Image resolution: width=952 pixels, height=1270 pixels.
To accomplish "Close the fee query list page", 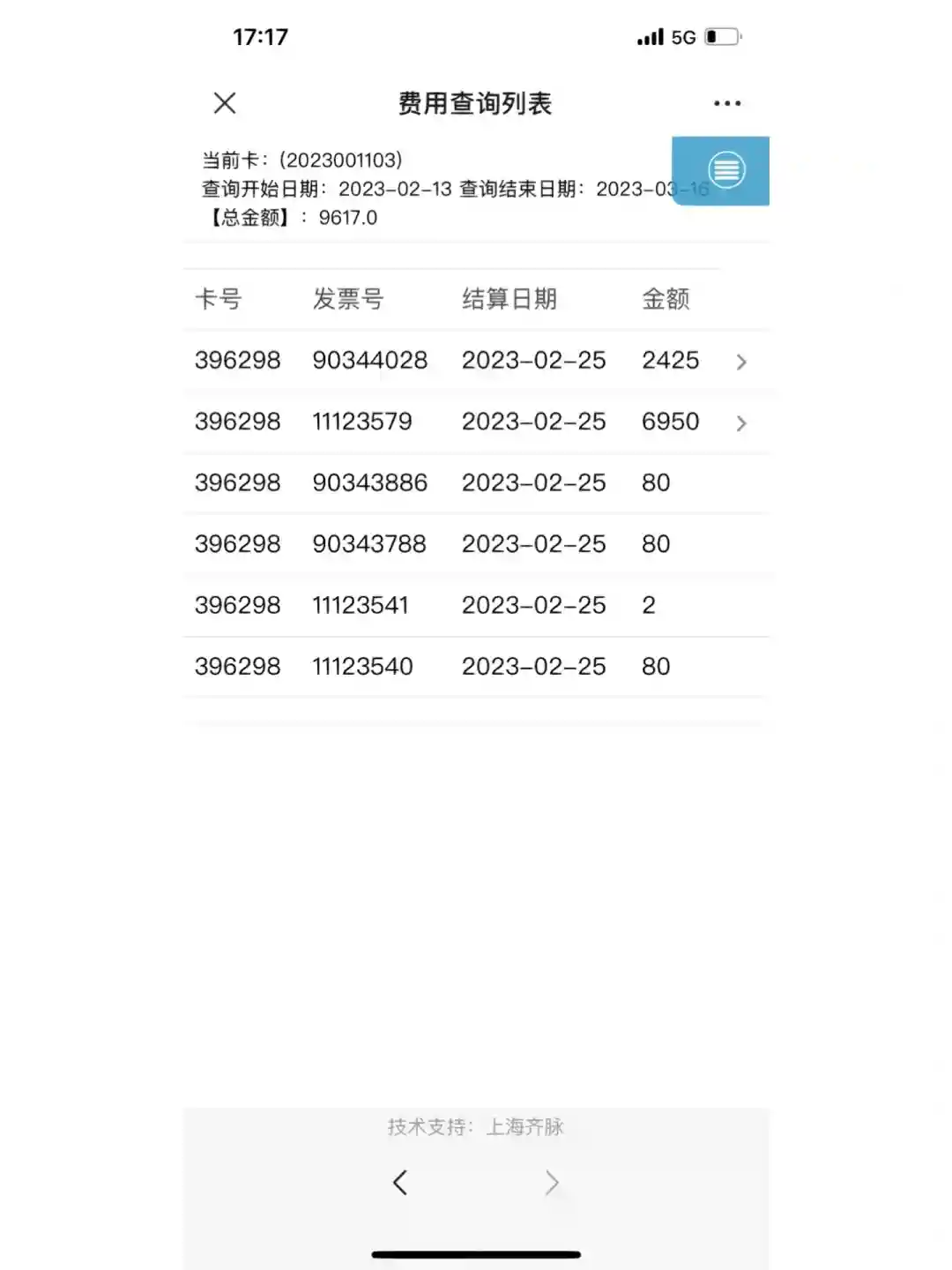I will coord(225,103).
